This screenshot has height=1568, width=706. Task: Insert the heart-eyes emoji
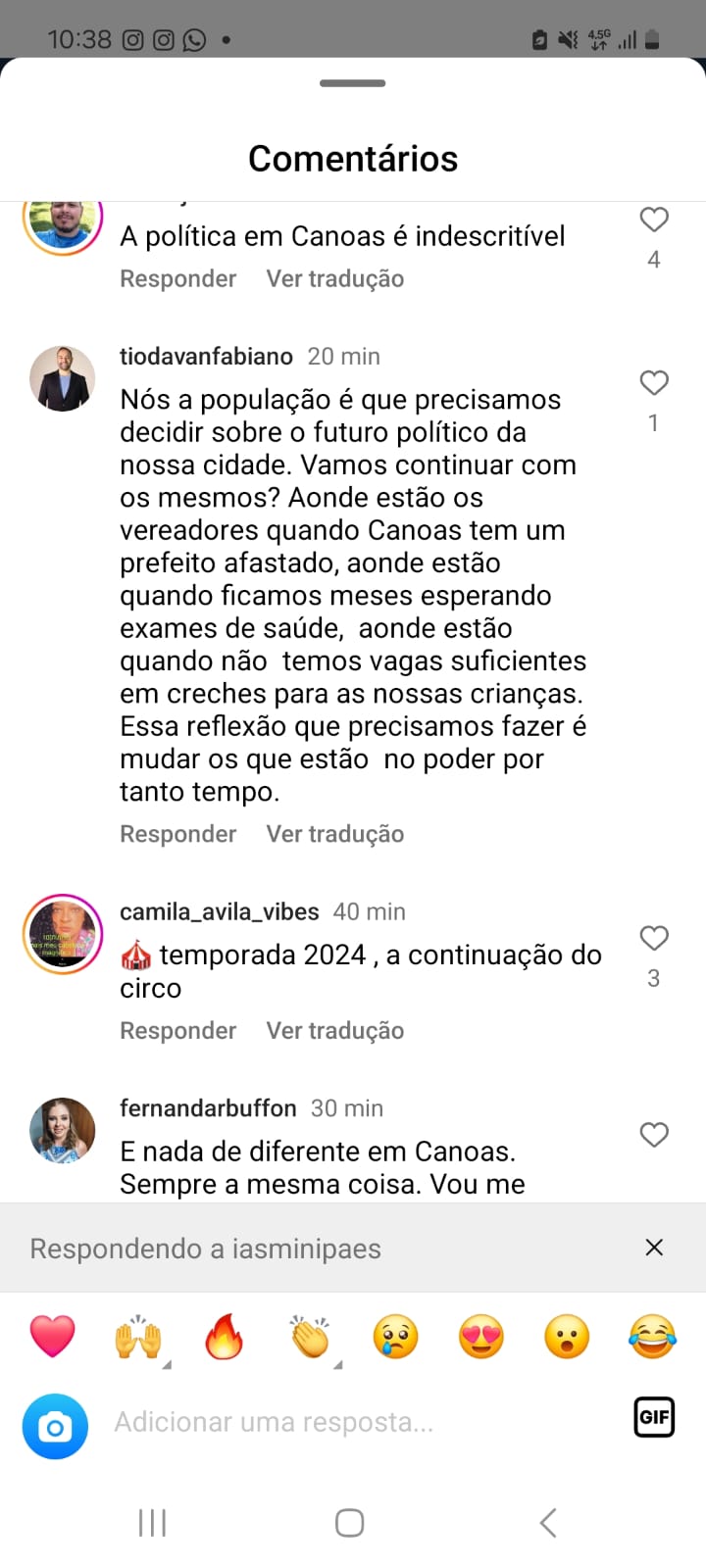click(x=481, y=1337)
